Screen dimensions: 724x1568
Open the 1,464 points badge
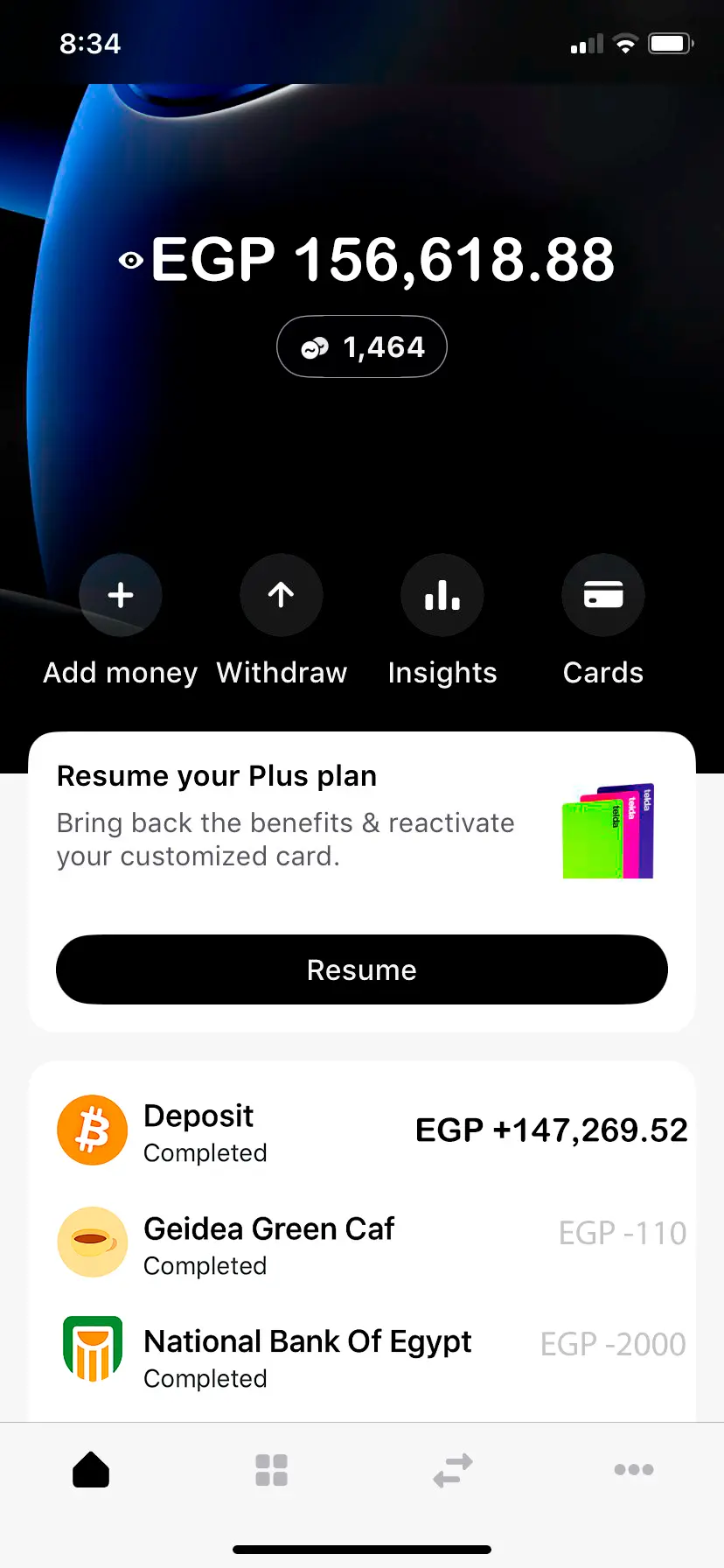click(362, 347)
